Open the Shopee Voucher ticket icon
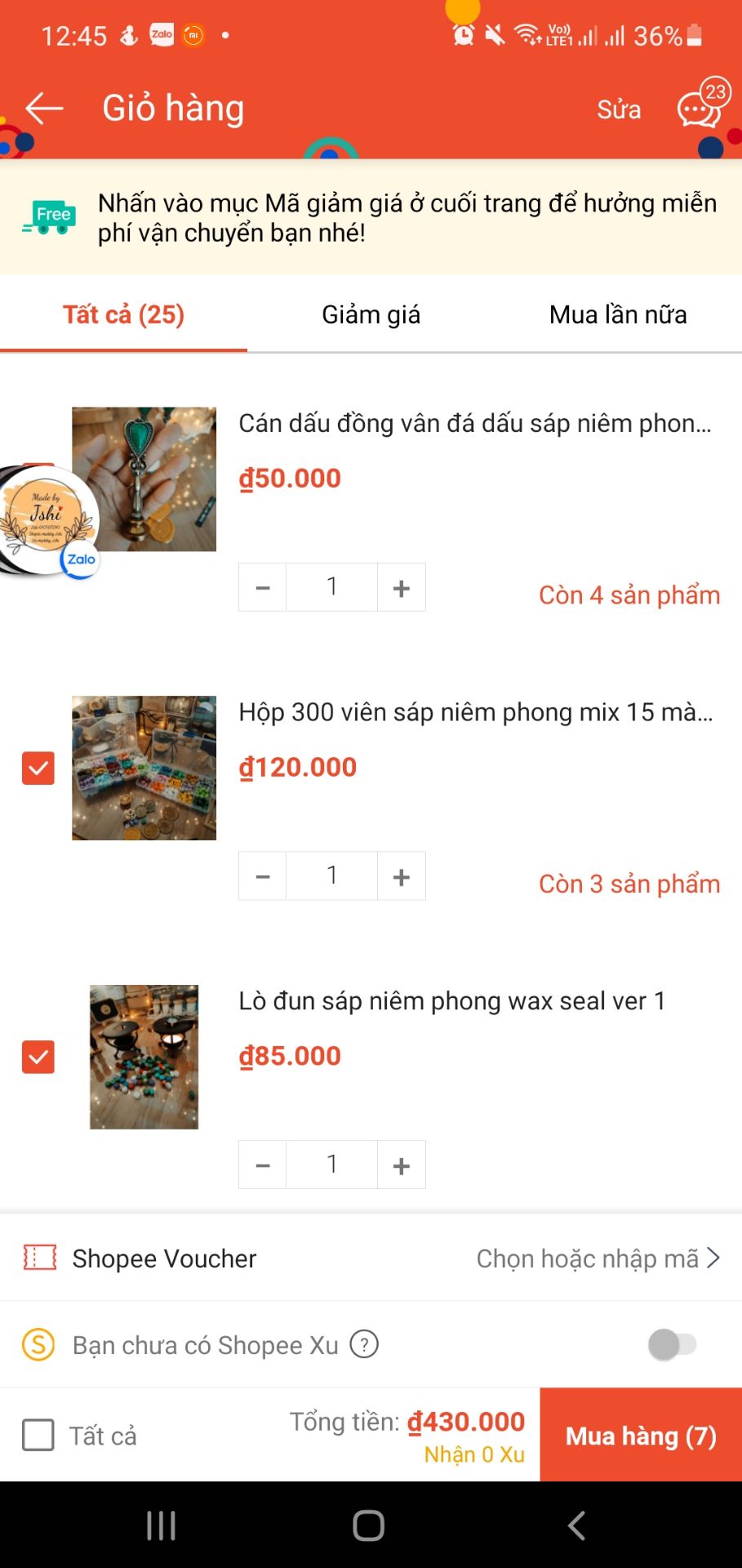The width and height of the screenshot is (742, 1568). 40,1258
